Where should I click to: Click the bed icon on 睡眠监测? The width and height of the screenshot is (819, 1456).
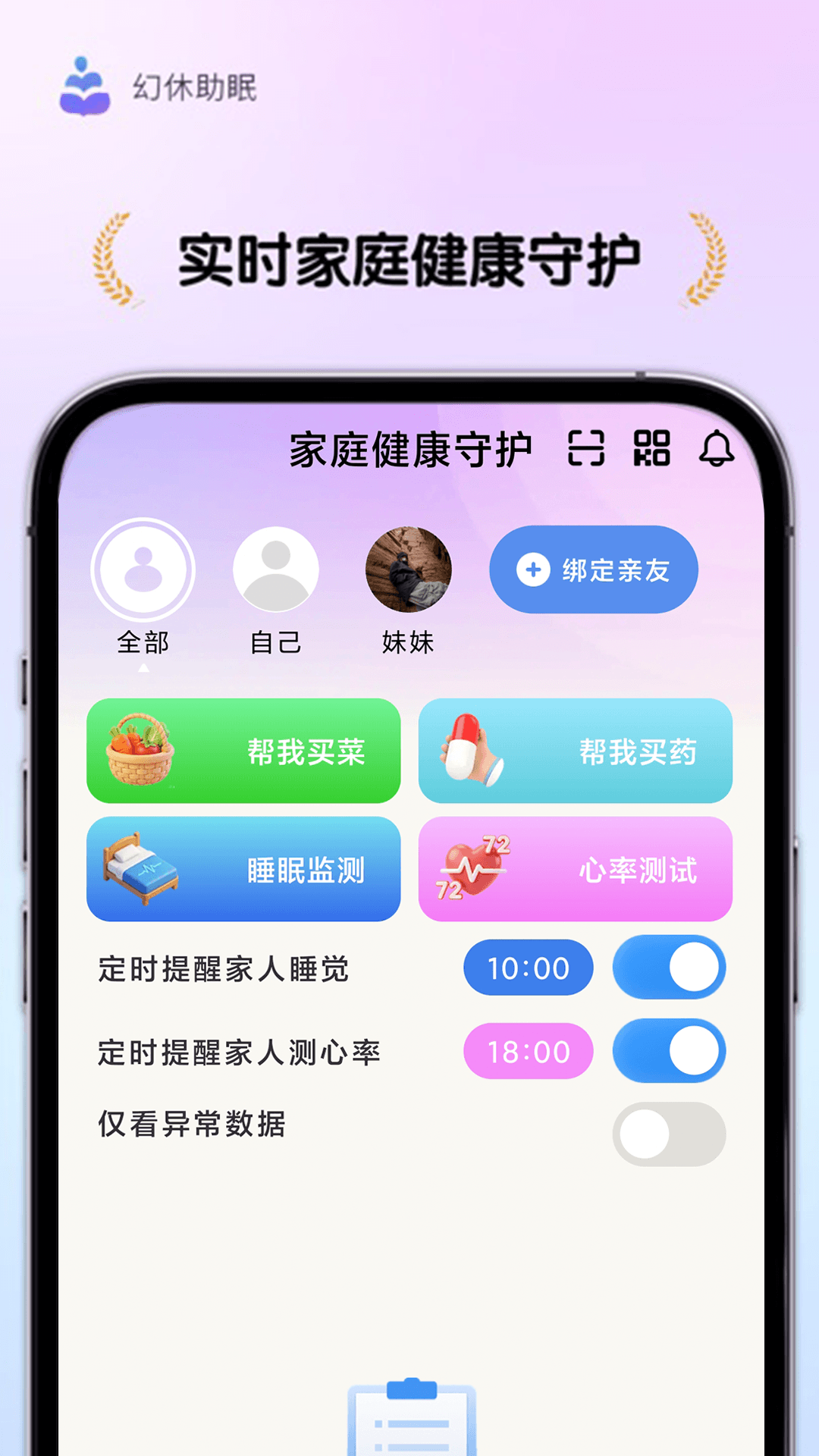coord(144,870)
